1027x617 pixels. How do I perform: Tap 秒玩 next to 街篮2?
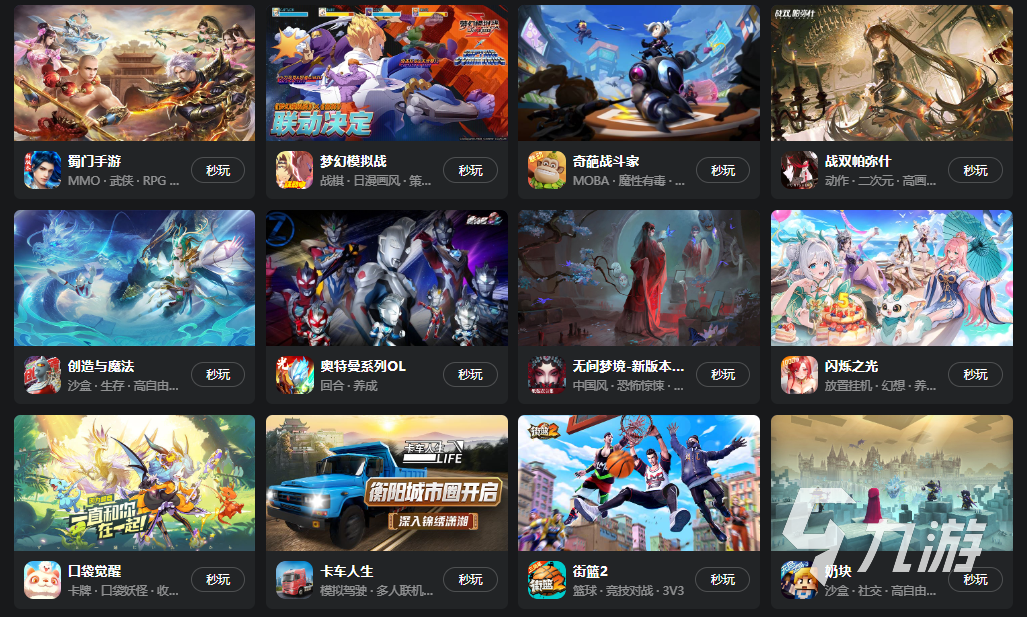pyautogui.click(x=722, y=579)
